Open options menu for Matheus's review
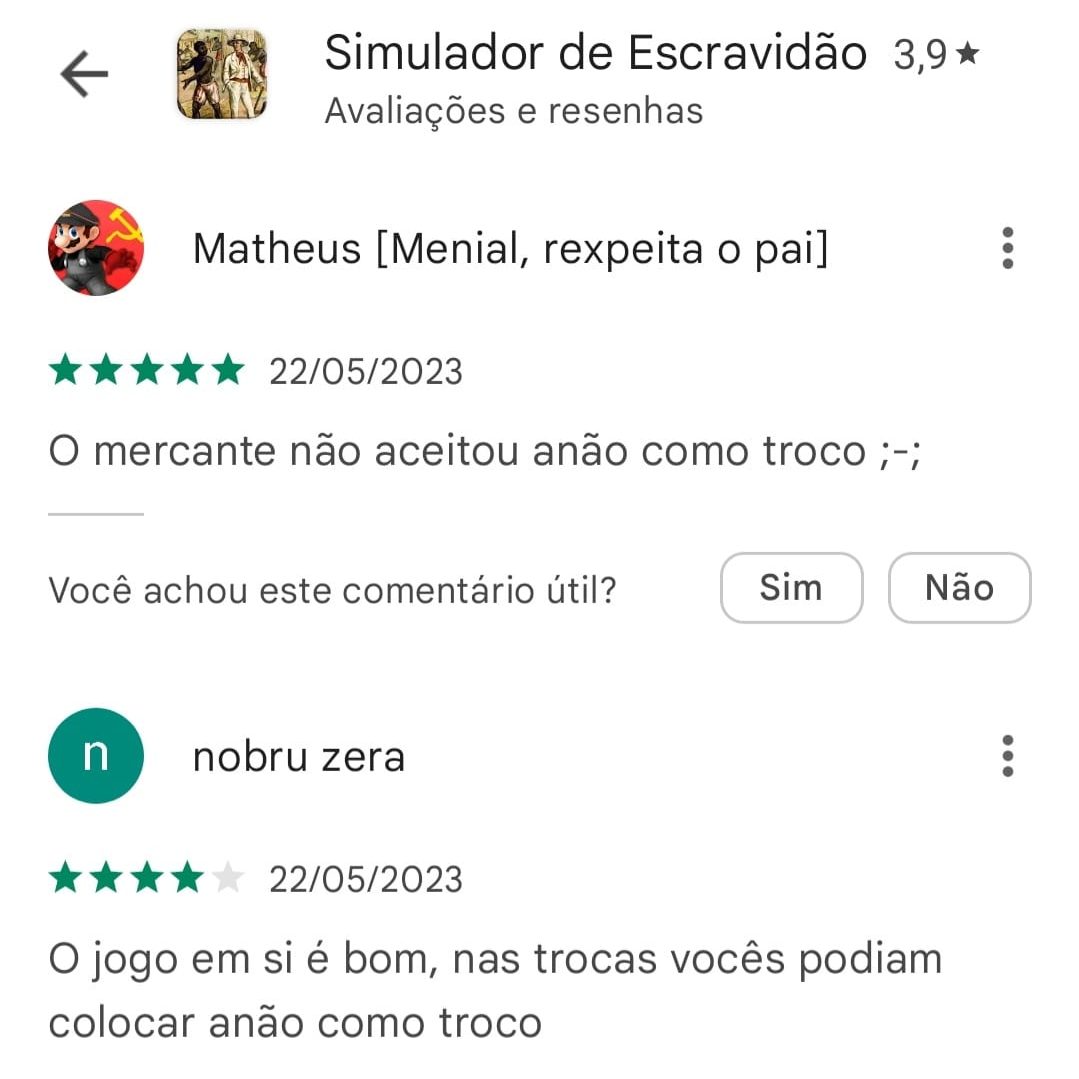 1007,248
